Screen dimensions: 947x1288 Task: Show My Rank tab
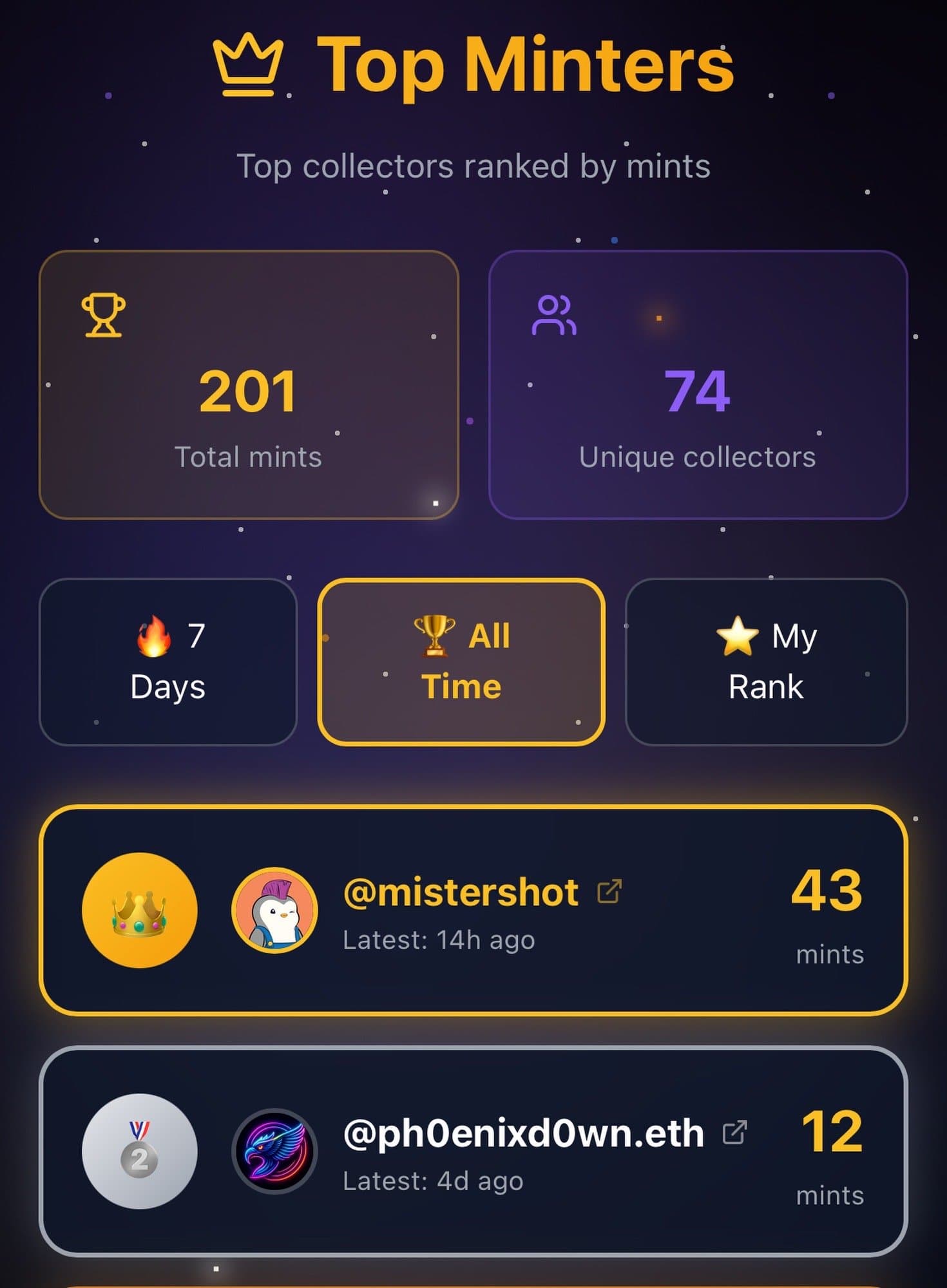pyautogui.click(x=766, y=661)
